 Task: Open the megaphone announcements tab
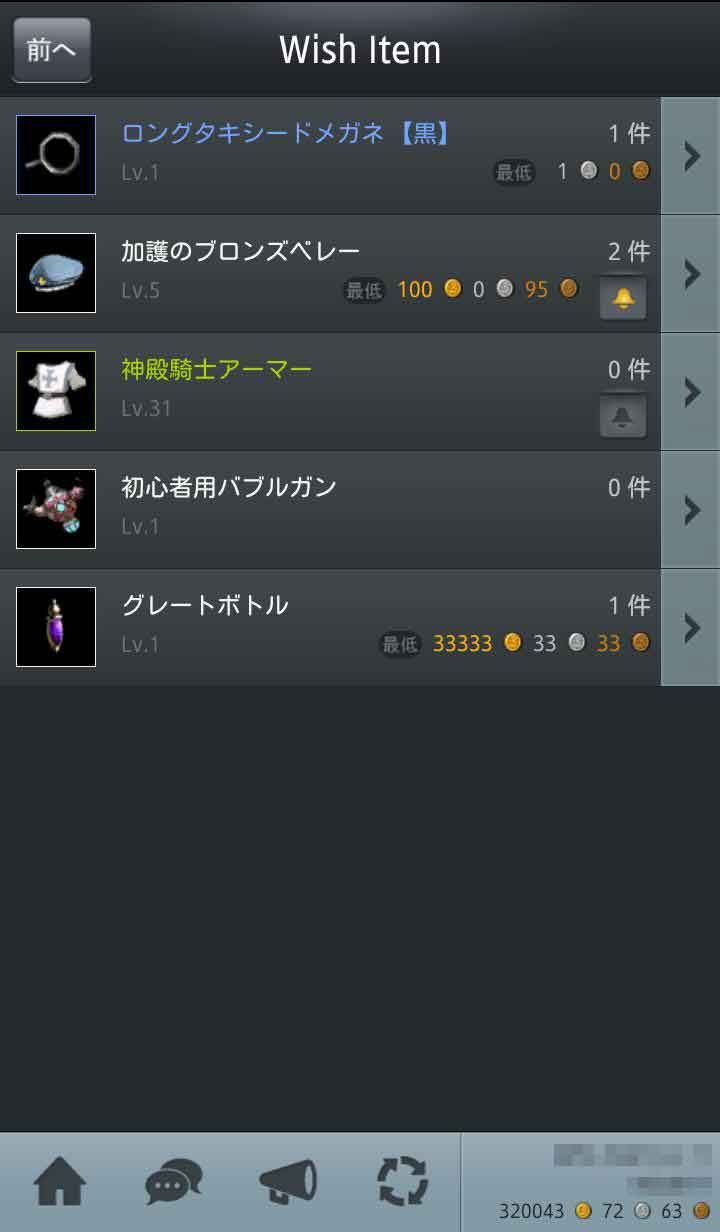pyautogui.click(x=288, y=1182)
